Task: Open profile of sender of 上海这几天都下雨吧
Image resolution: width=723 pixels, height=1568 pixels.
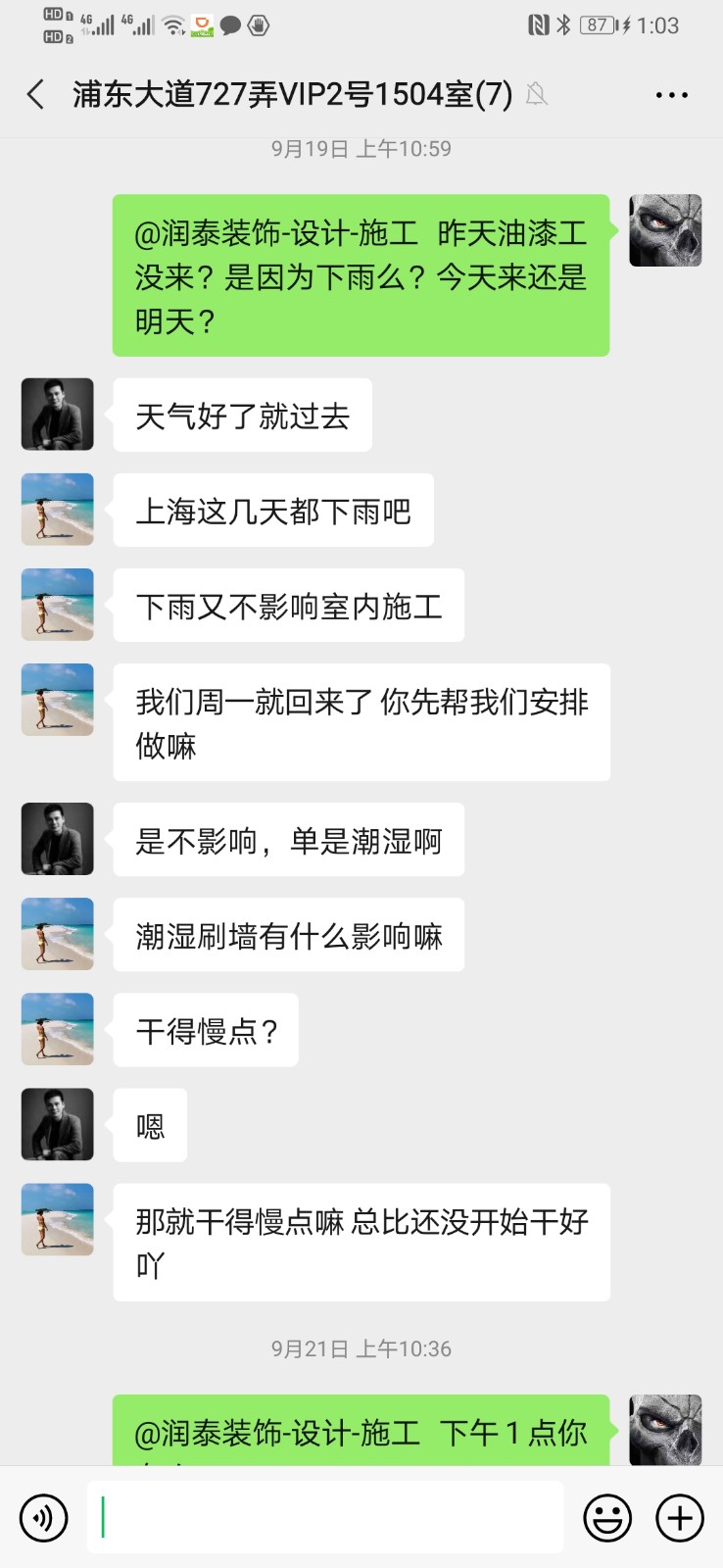Action: pyautogui.click(x=58, y=510)
